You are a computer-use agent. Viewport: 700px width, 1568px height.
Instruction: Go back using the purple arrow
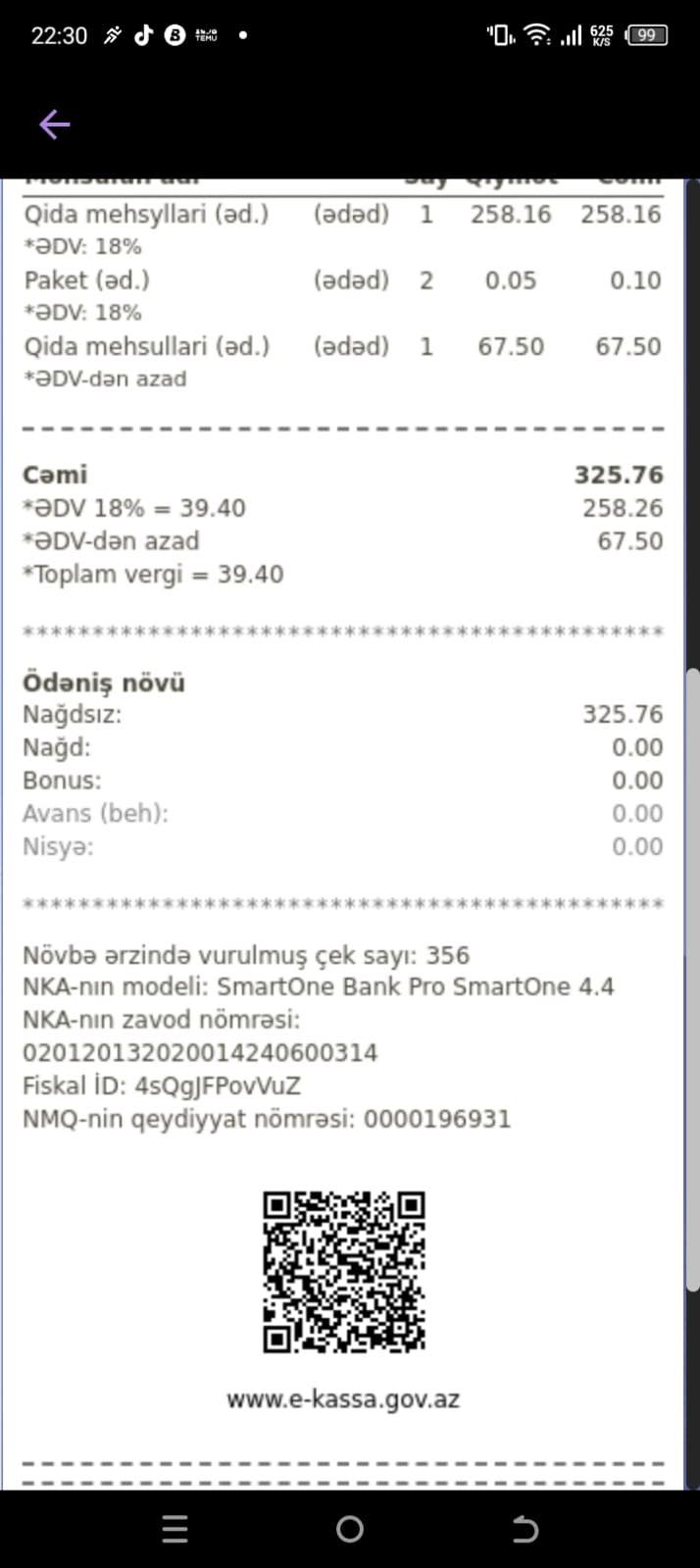pos(55,125)
